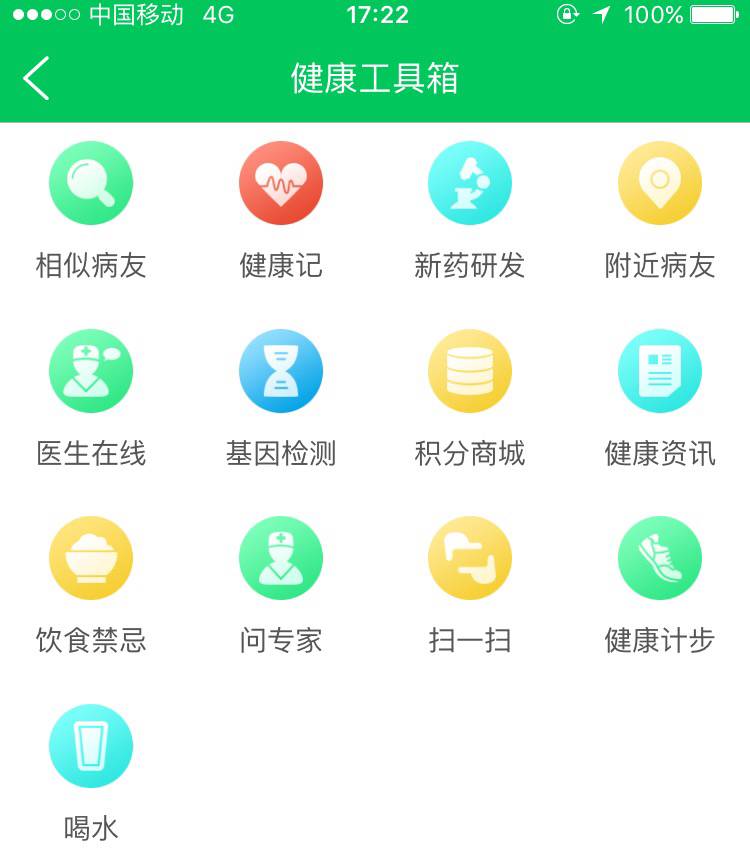The width and height of the screenshot is (750, 861).
Task: Open 医生在线 doctor online
Action: click(x=91, y=371)
